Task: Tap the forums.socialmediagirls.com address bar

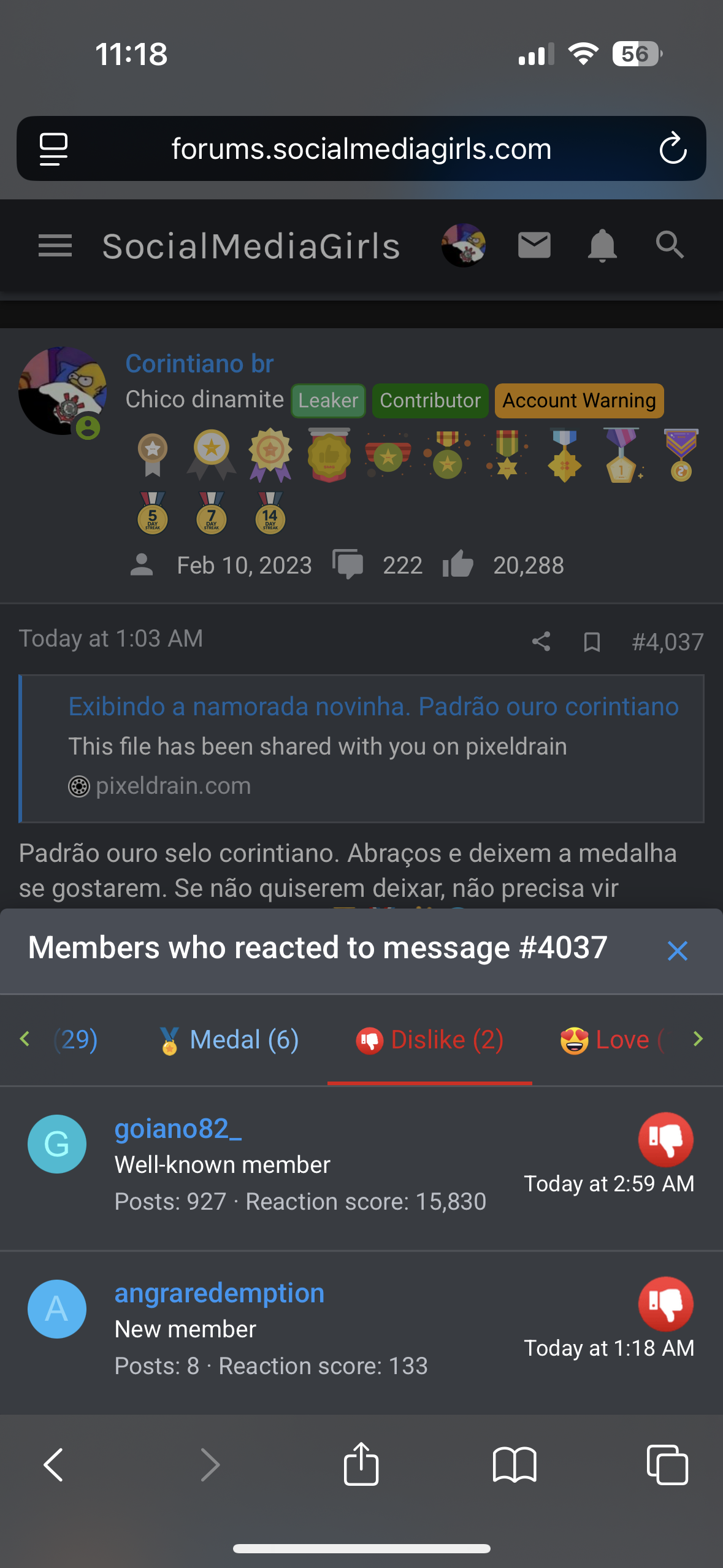Action: tap(361, 148)
